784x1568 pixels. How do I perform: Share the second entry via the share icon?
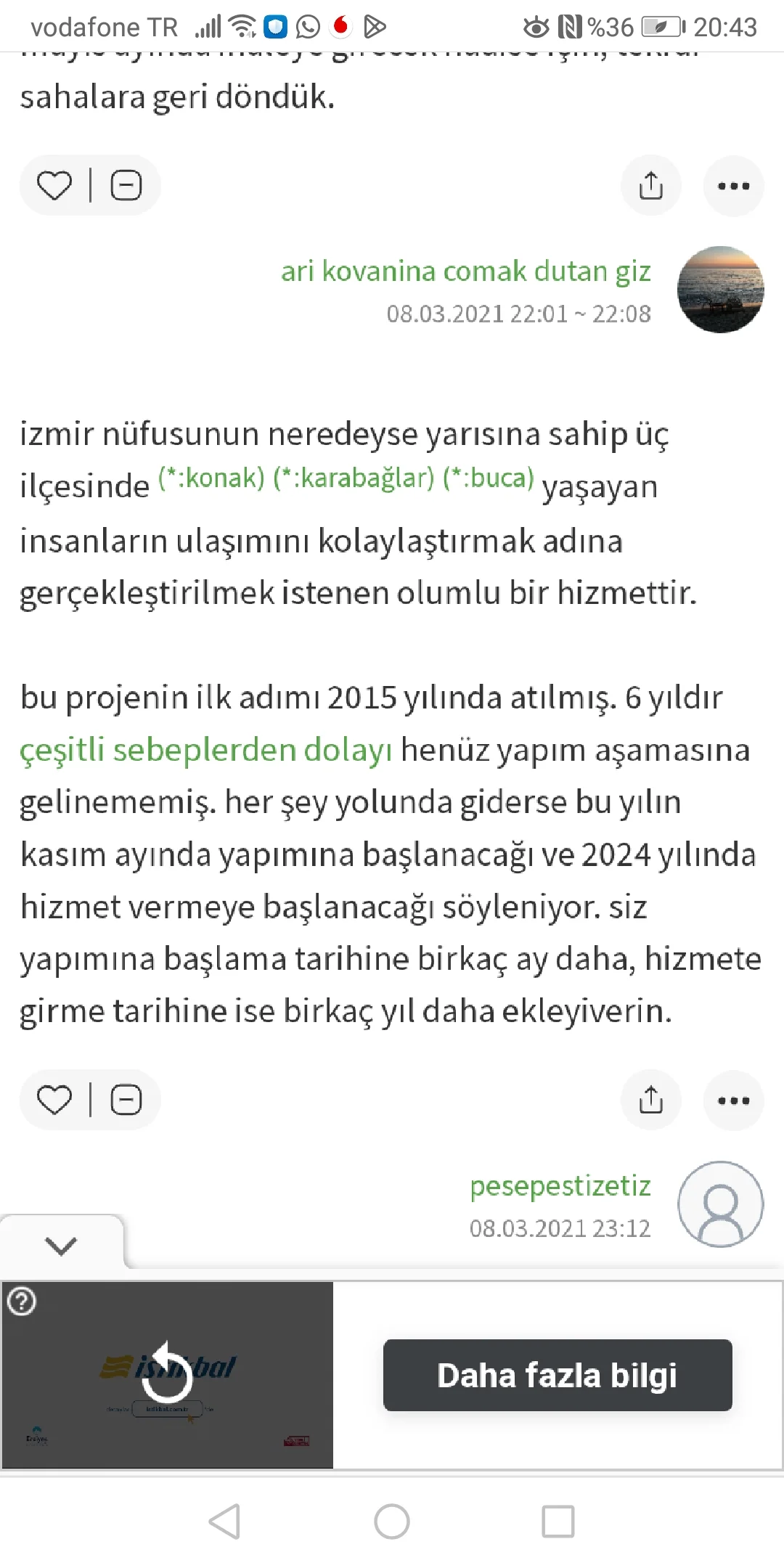pyautogui.click(x=651, y=1100)
